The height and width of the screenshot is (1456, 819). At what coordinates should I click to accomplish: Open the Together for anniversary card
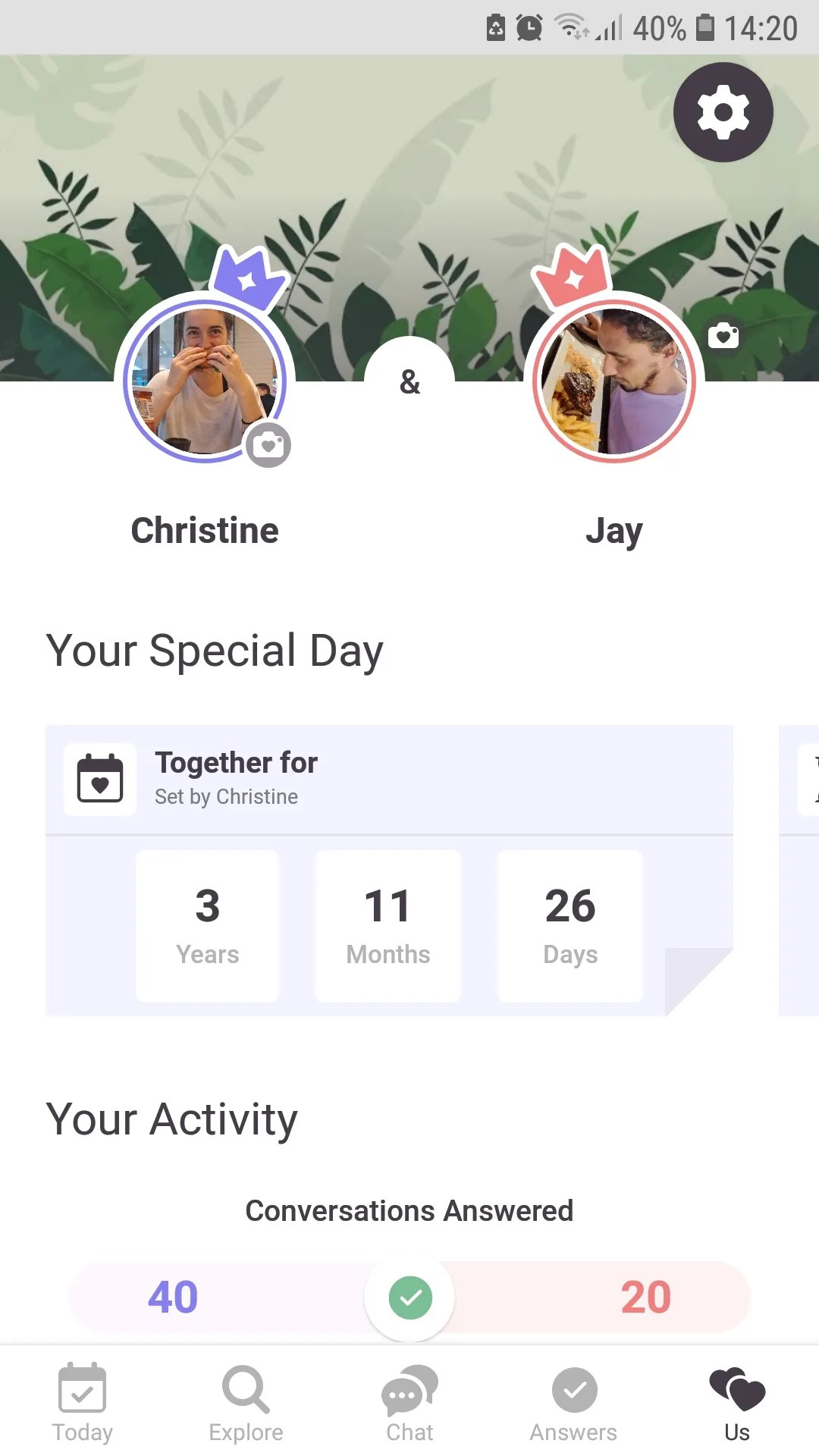(x=388, y=869)
